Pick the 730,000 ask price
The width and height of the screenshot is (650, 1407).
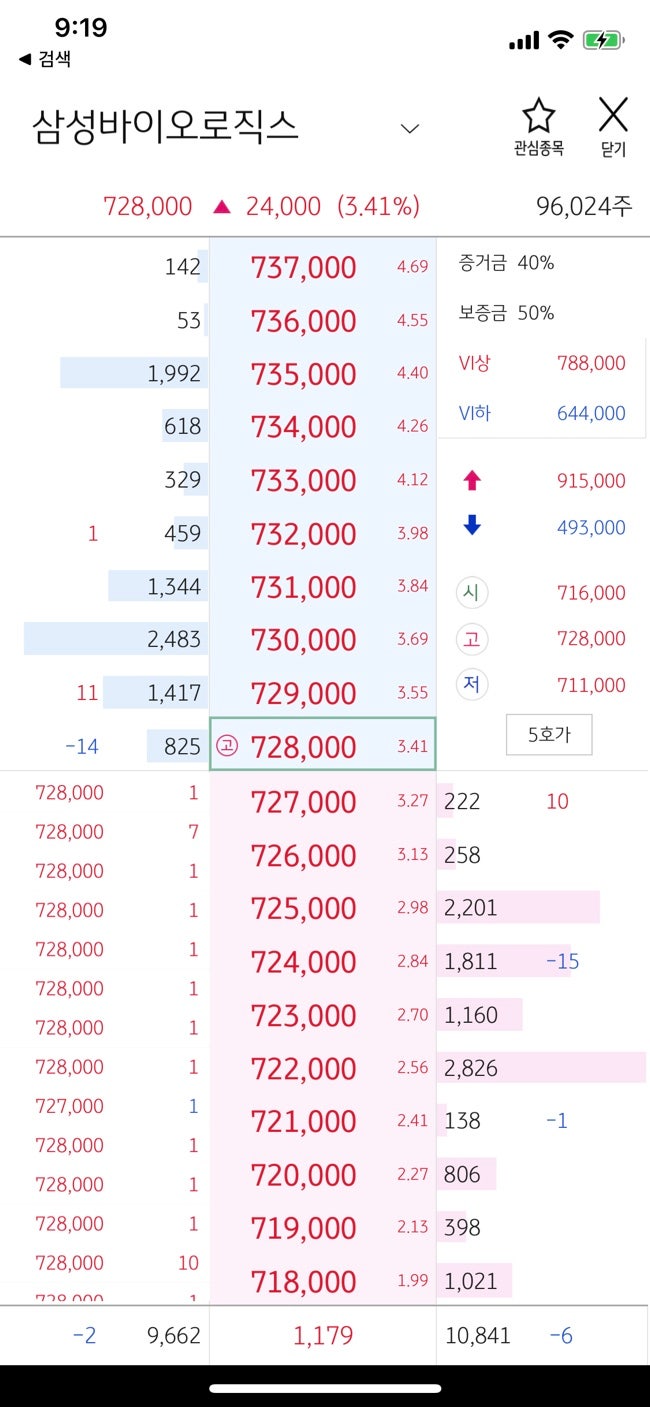click(x=303, y=640)
